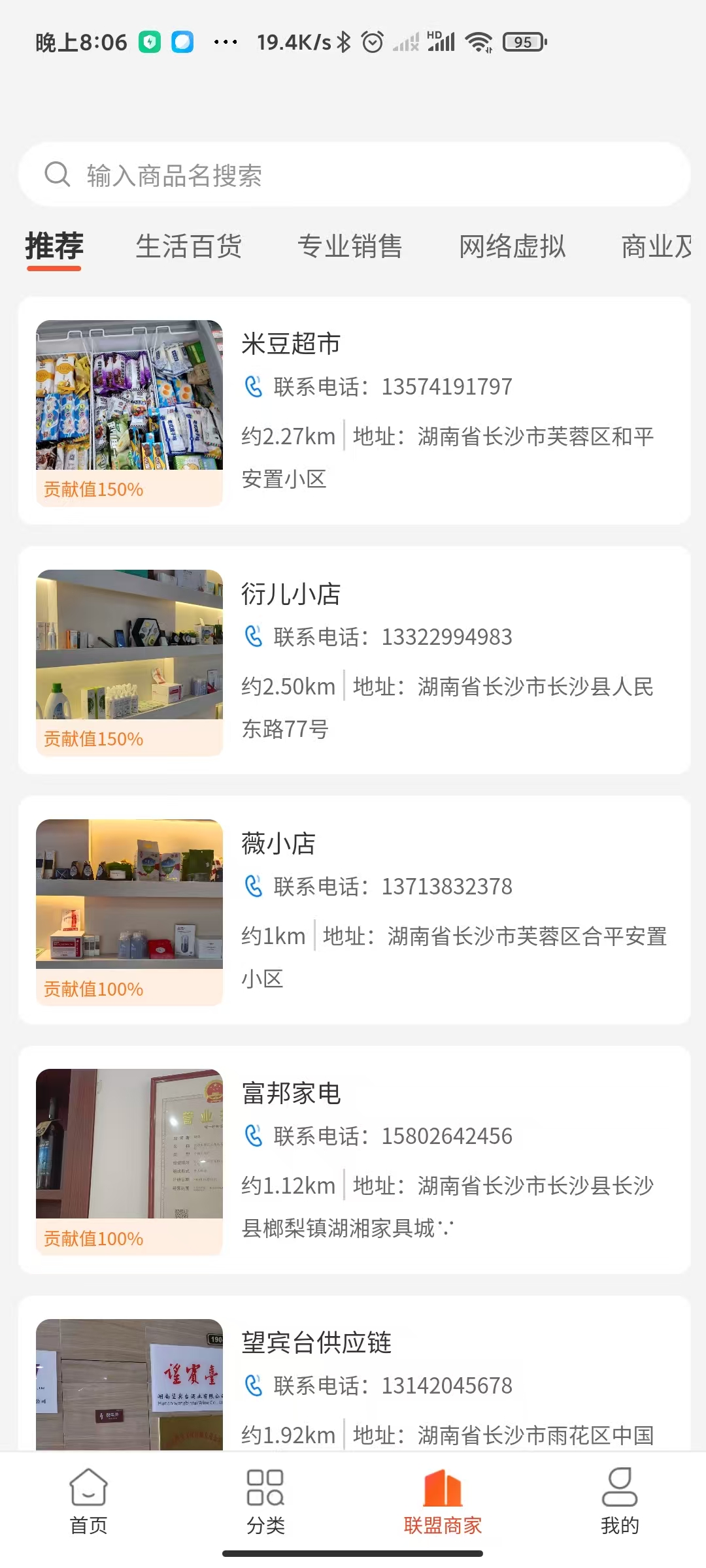This screenshot has width=706, height=1568.
Task: Open the 薇小店 merchant card
Action: 353,910
